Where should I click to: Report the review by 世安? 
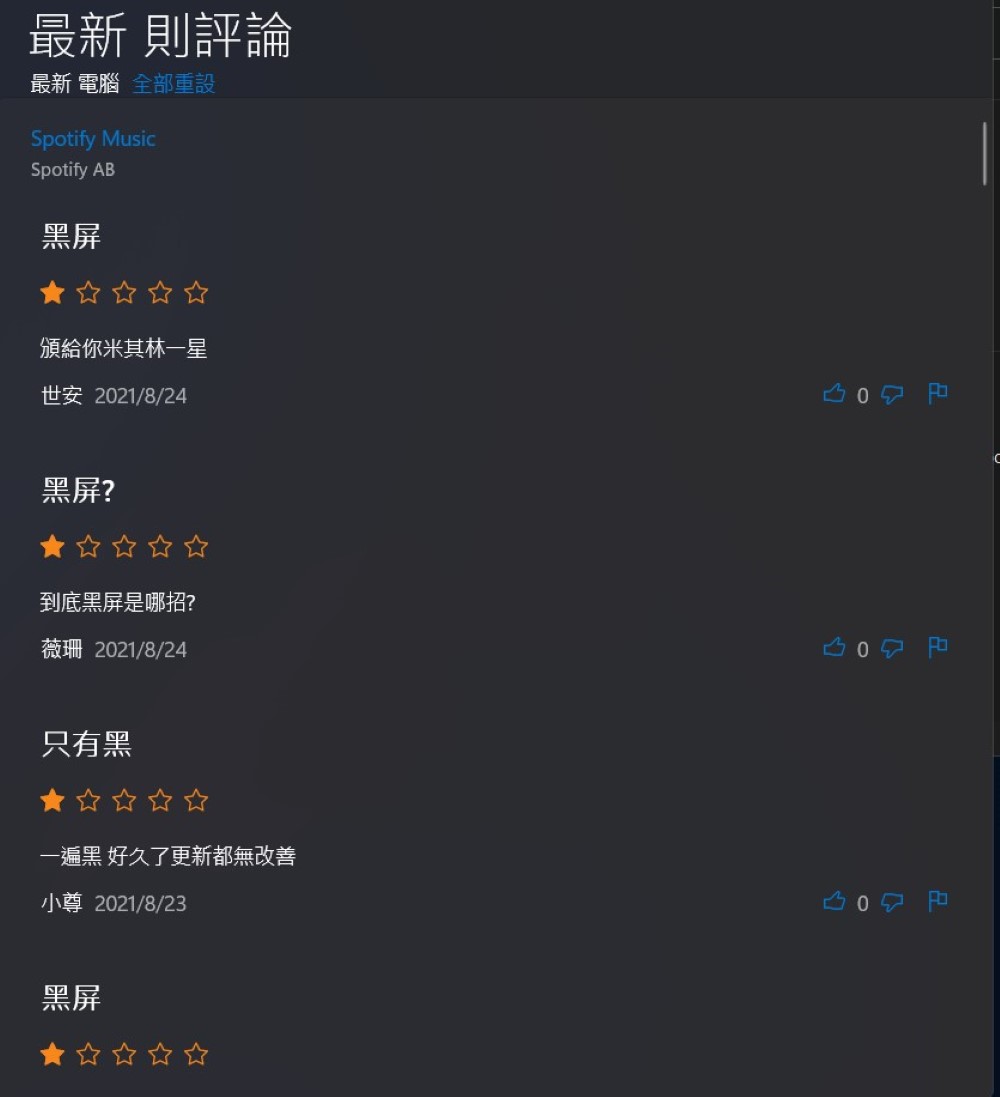pos(937,393)
